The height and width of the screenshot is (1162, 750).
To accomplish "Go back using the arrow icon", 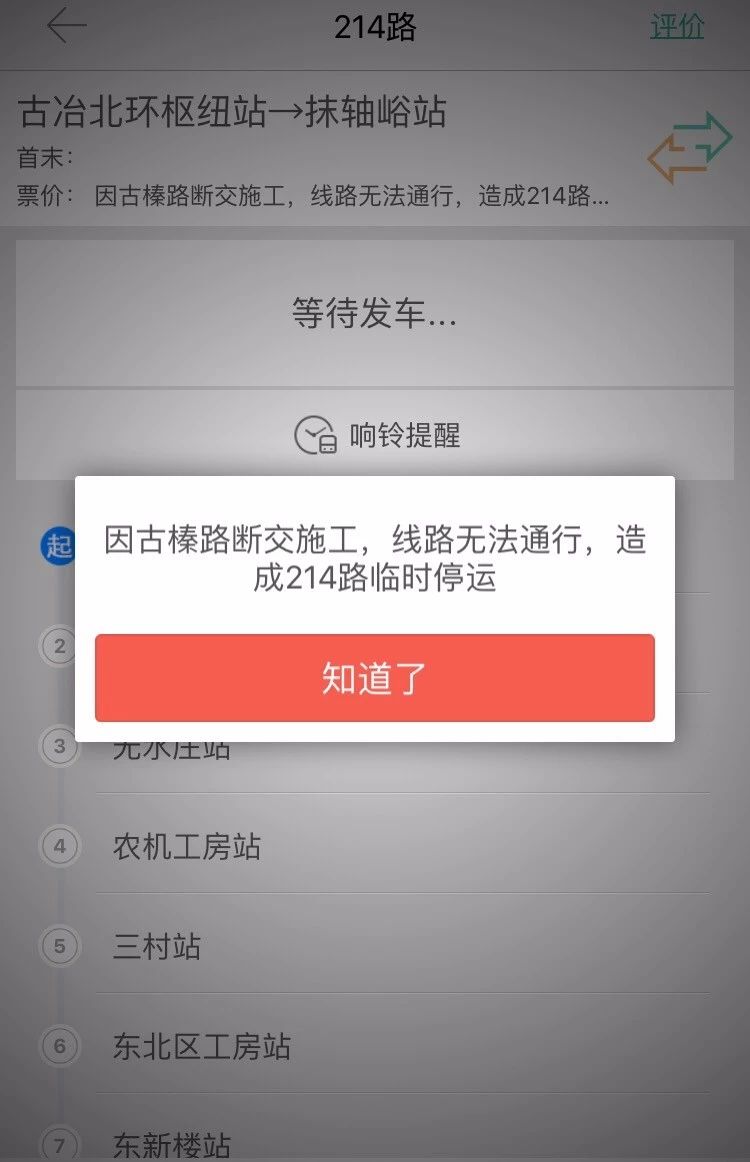I will click(x=67, y=26).
